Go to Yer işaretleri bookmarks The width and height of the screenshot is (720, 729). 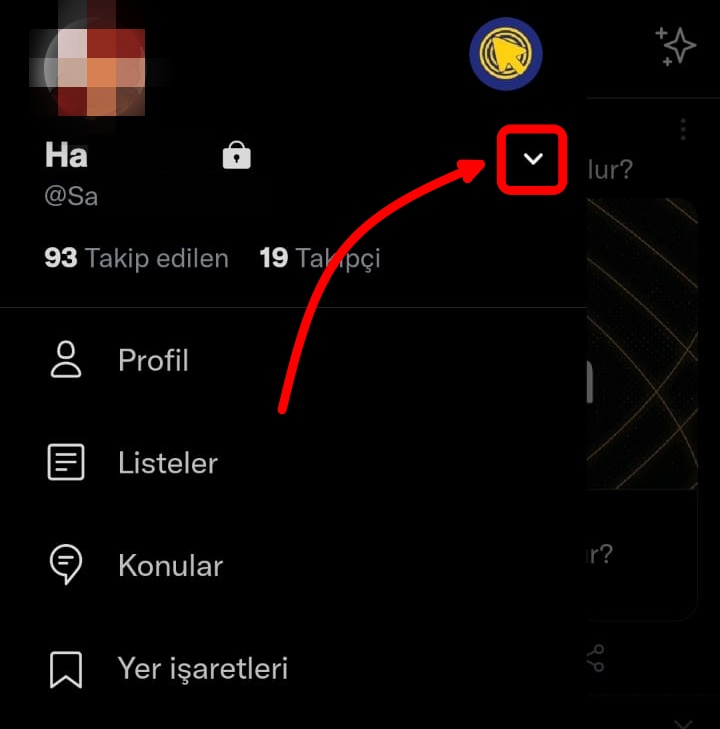point(203,669)
